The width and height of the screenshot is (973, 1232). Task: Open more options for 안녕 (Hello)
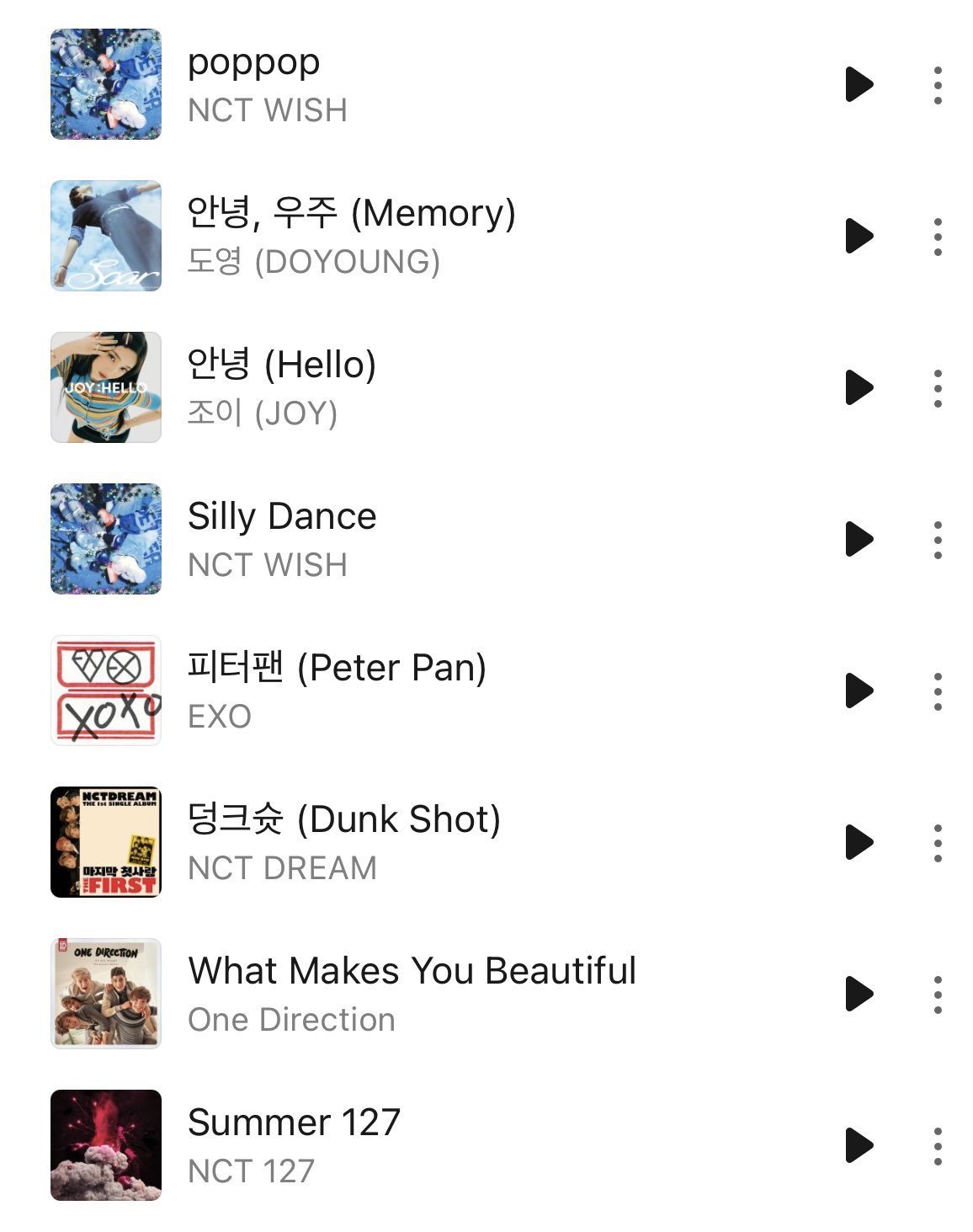[x=938, y=388]
